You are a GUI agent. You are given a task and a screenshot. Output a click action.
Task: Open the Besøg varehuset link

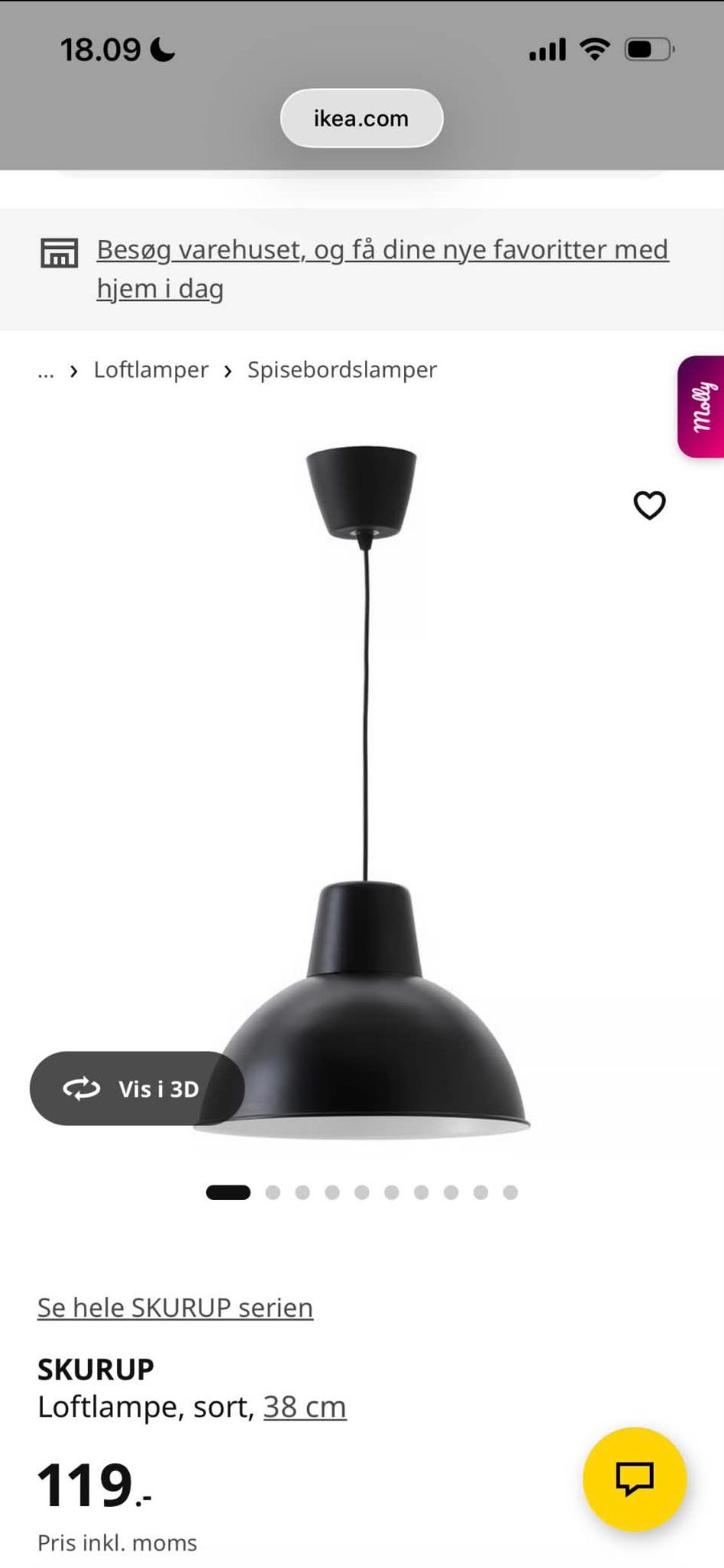tap(382, 268)
